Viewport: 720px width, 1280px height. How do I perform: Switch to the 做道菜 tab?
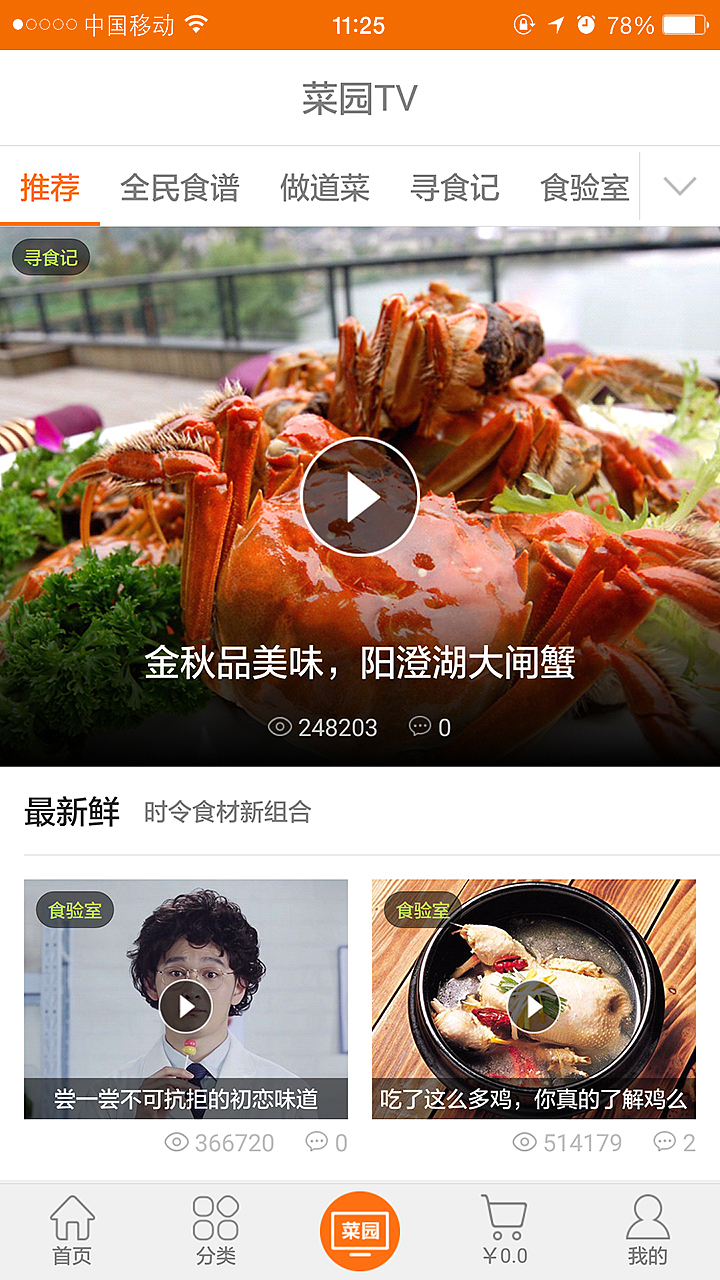[323, 186]
